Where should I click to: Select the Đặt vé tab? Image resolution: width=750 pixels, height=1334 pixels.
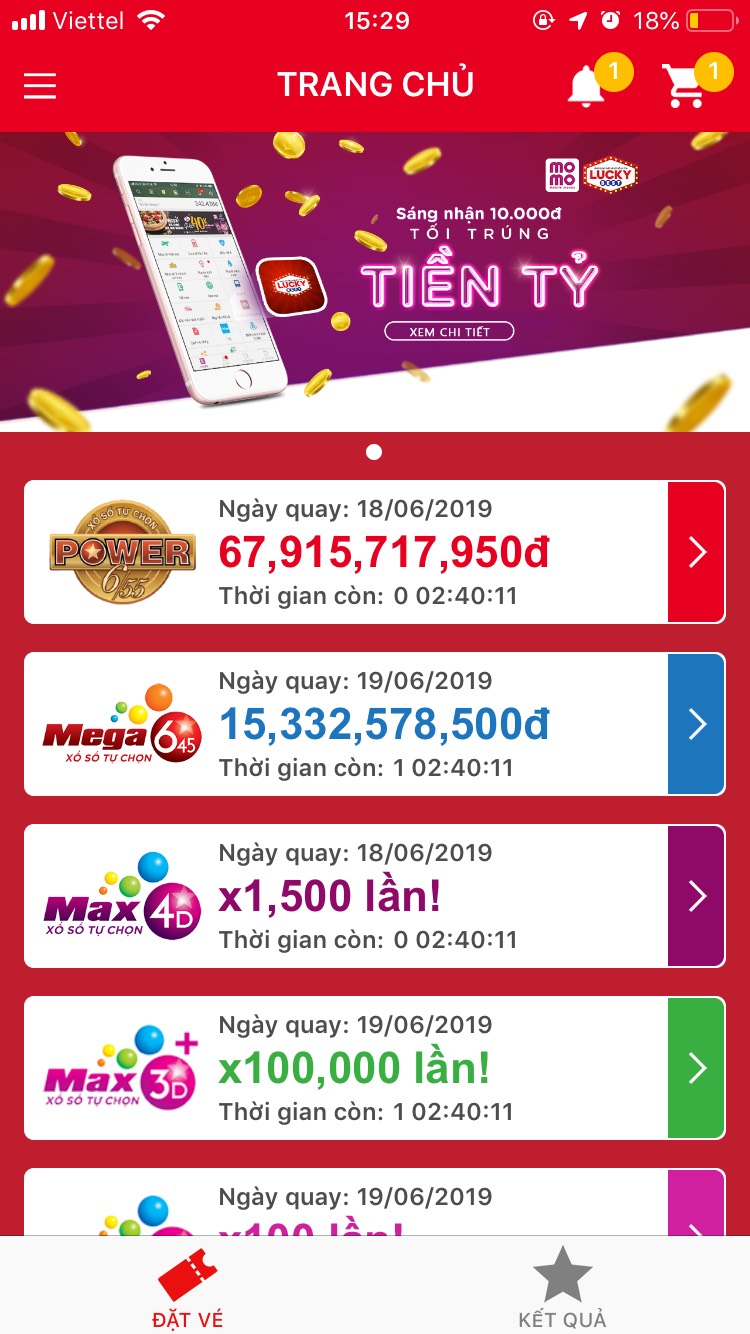coord(187,1287)
